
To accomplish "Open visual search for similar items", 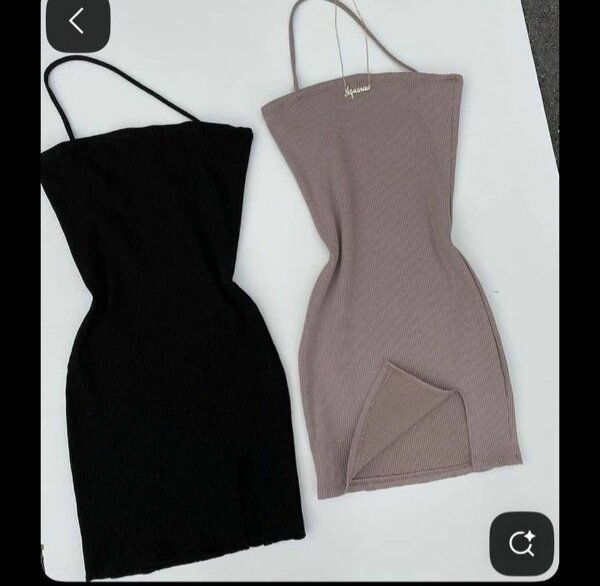I will coord(521,542).
